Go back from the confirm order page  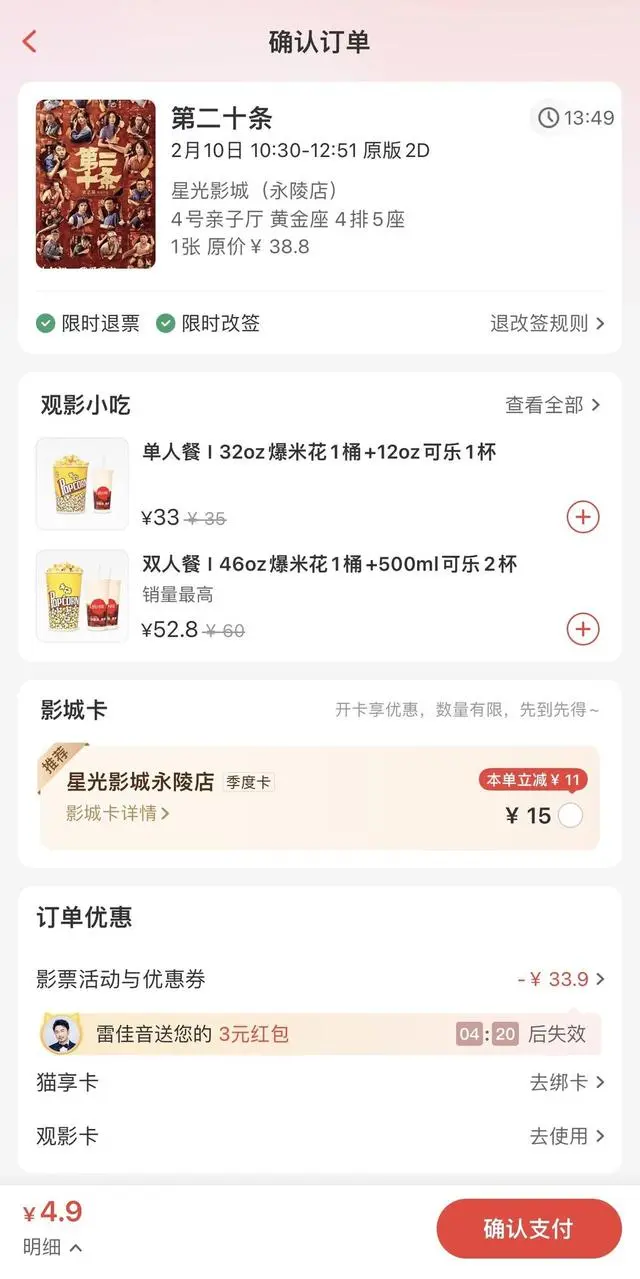coord(29,41)
